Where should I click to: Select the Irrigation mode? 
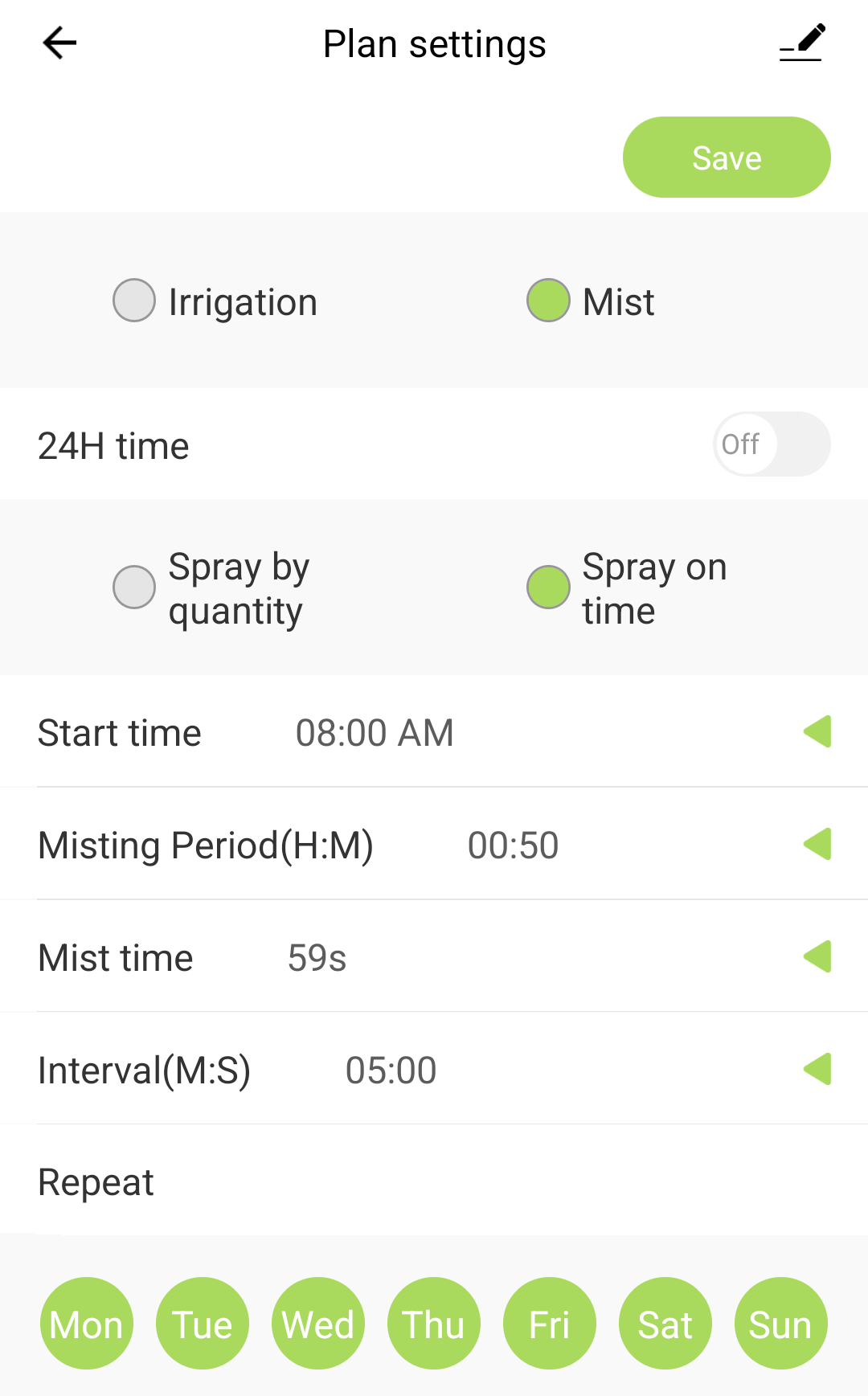tap(215, 301)
